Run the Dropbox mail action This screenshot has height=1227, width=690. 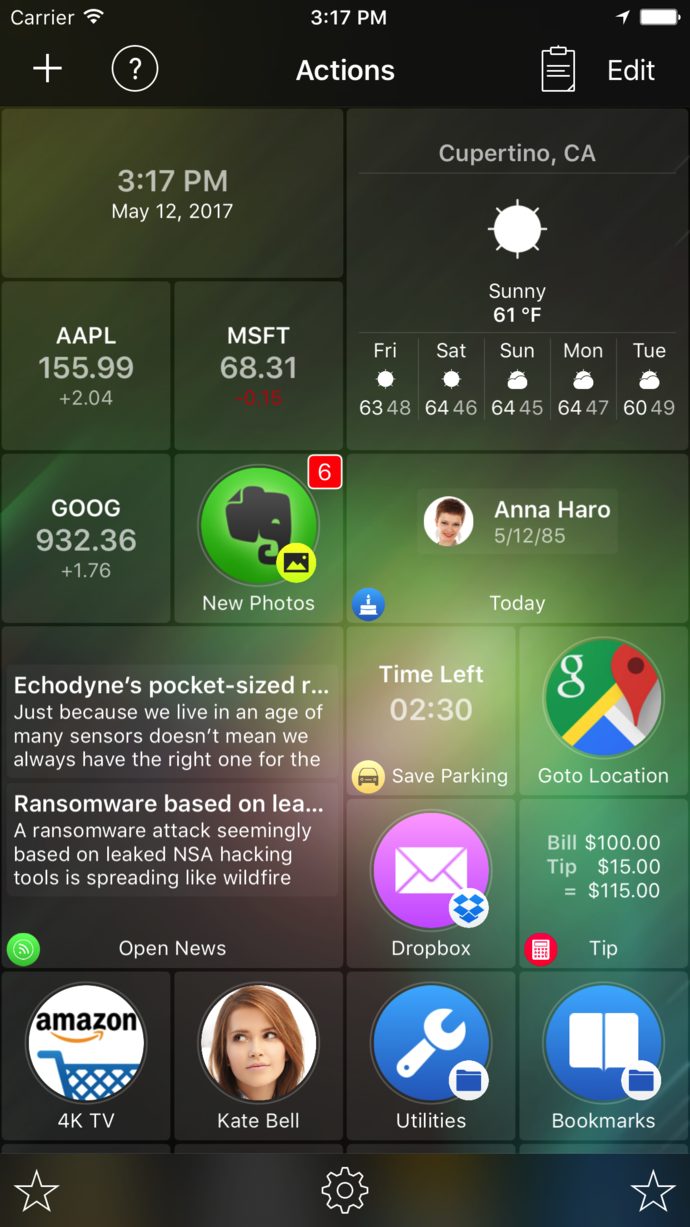tap(431, 872)
